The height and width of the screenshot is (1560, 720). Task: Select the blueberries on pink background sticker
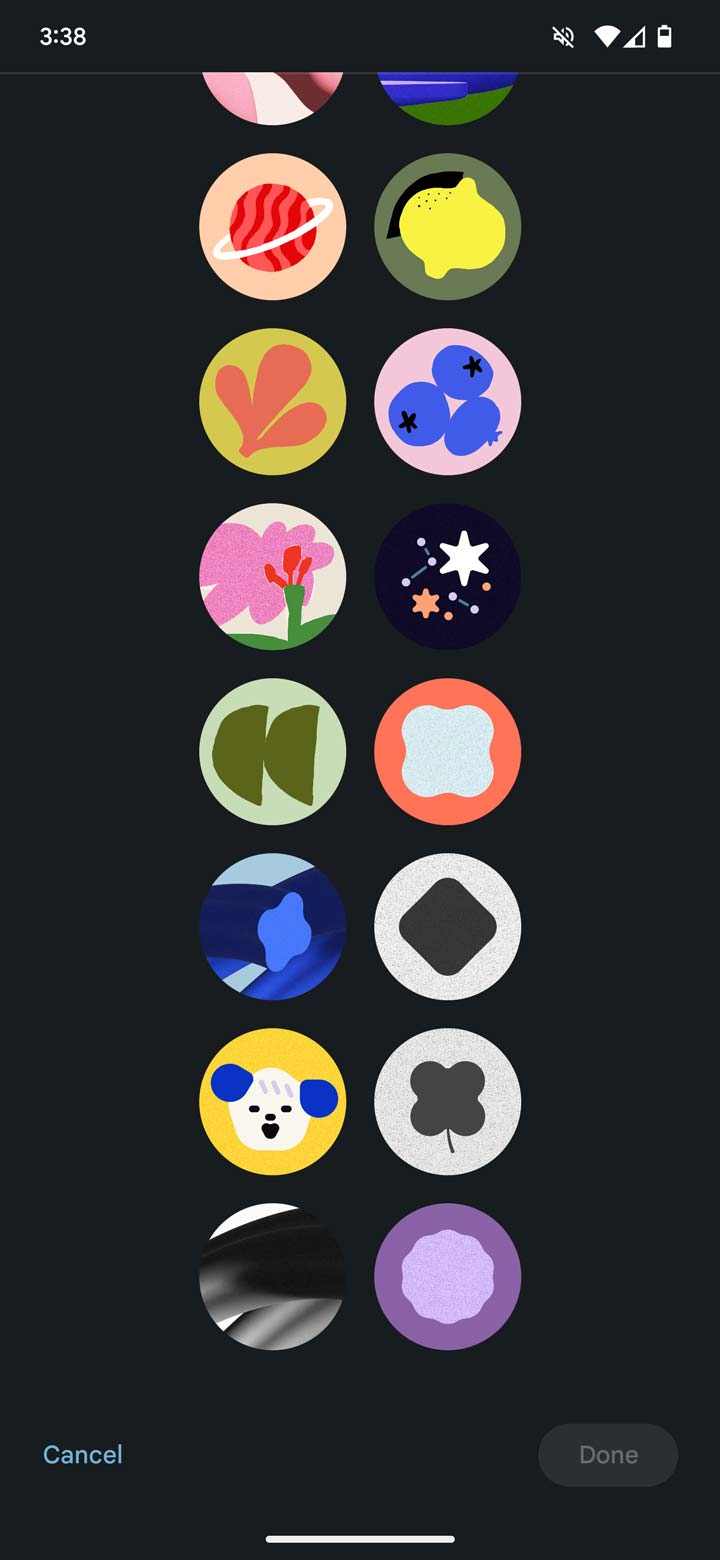click(x=448, y=401)
